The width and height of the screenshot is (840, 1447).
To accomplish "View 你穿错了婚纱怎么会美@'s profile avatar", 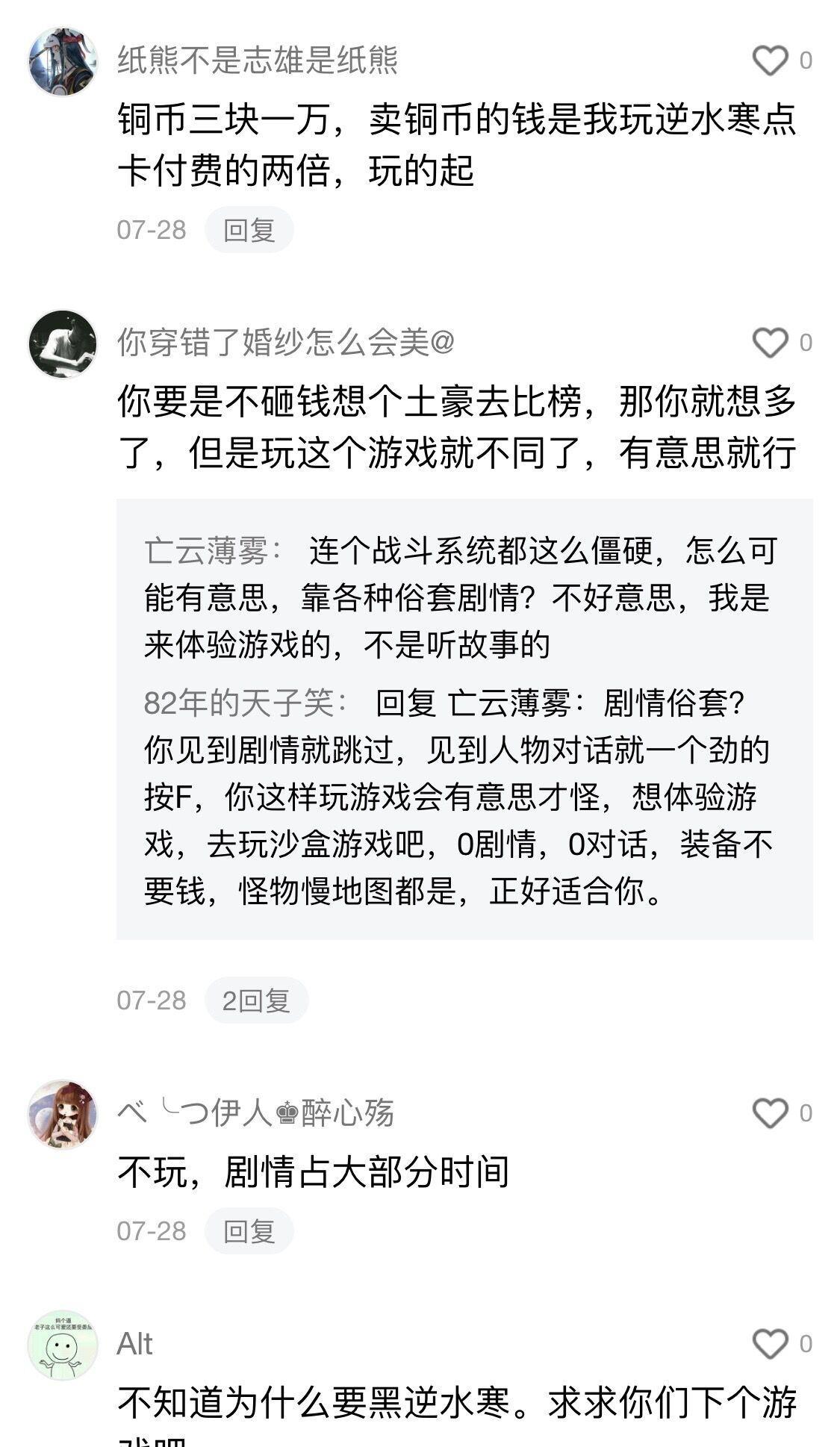I will [63, 343].
